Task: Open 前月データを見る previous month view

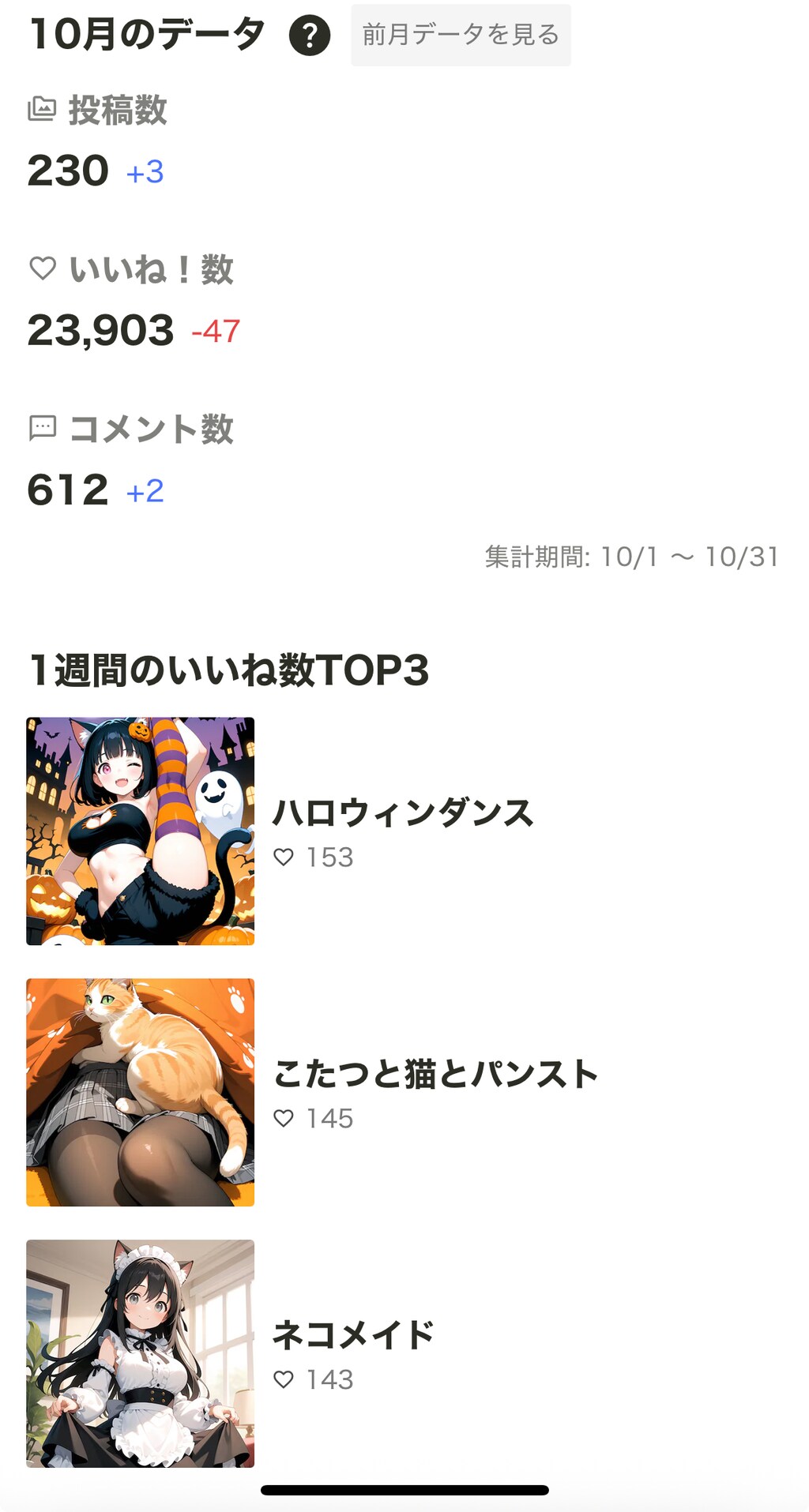Action: (x=460, y=35)
